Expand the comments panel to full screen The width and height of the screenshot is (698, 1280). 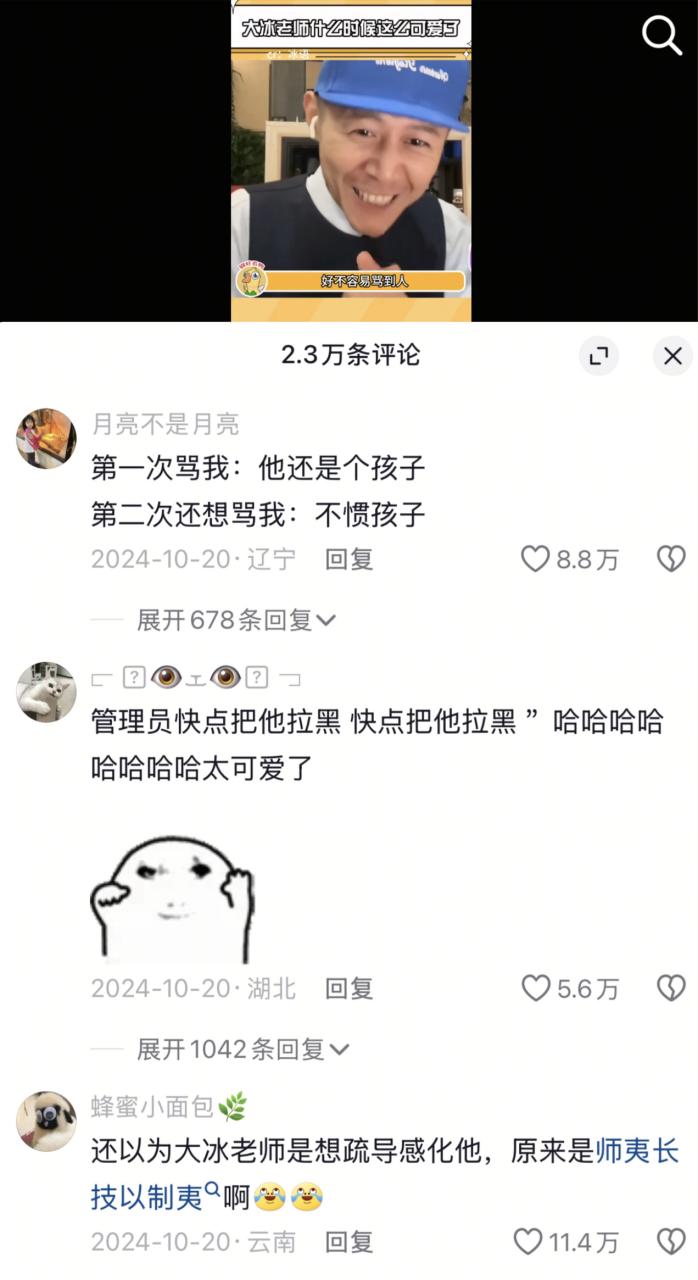[599, 356]
